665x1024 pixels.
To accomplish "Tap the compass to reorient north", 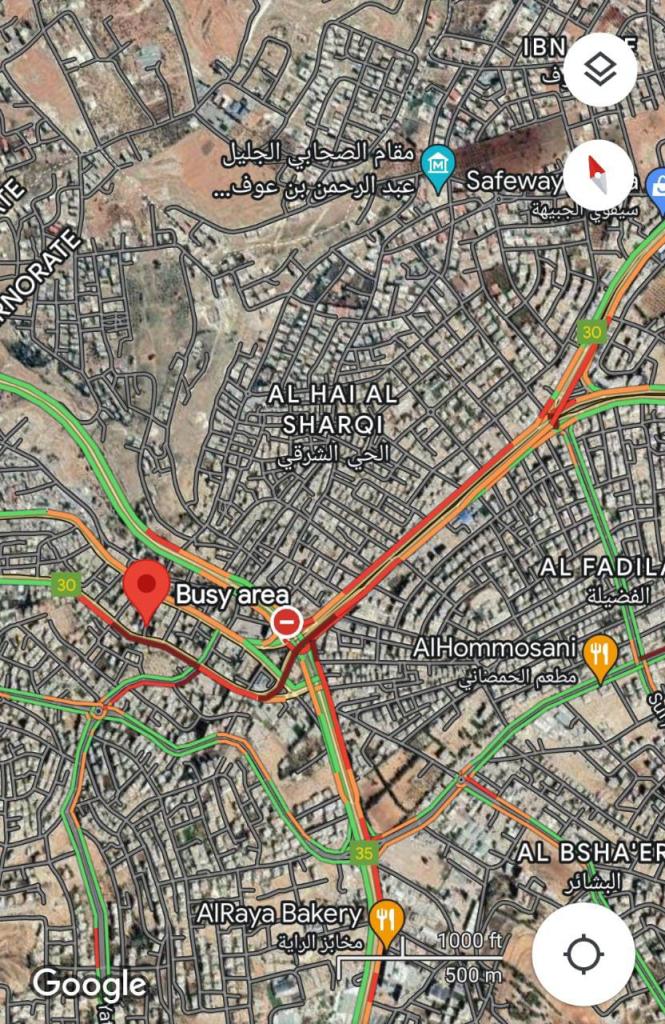I will point(600,175).
